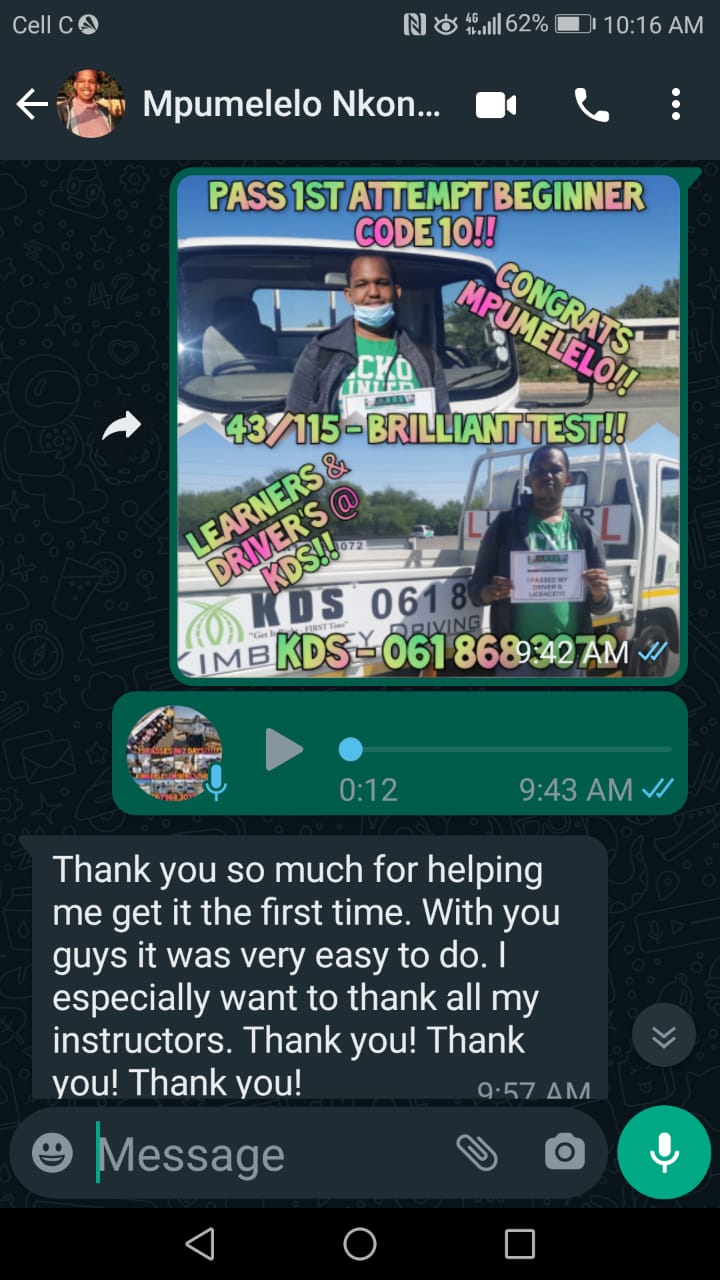Image resolution: width=720 pixels, height=1280 pixels.
Task: Go to the Android home screen
Action: click(360, 1244)
